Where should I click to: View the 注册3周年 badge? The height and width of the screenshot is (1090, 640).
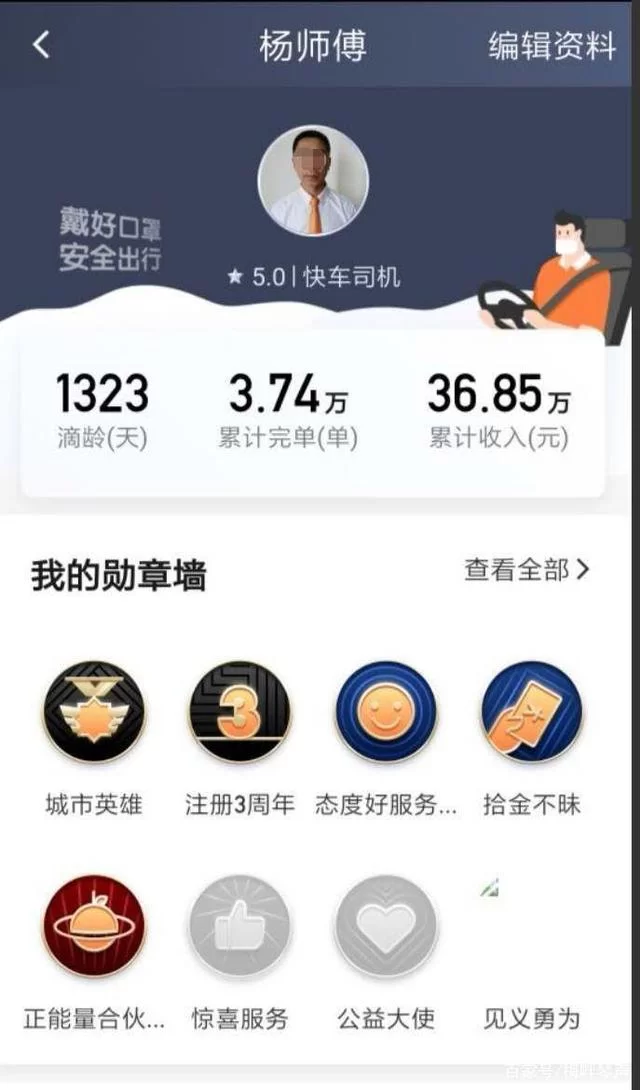(240, 712)
